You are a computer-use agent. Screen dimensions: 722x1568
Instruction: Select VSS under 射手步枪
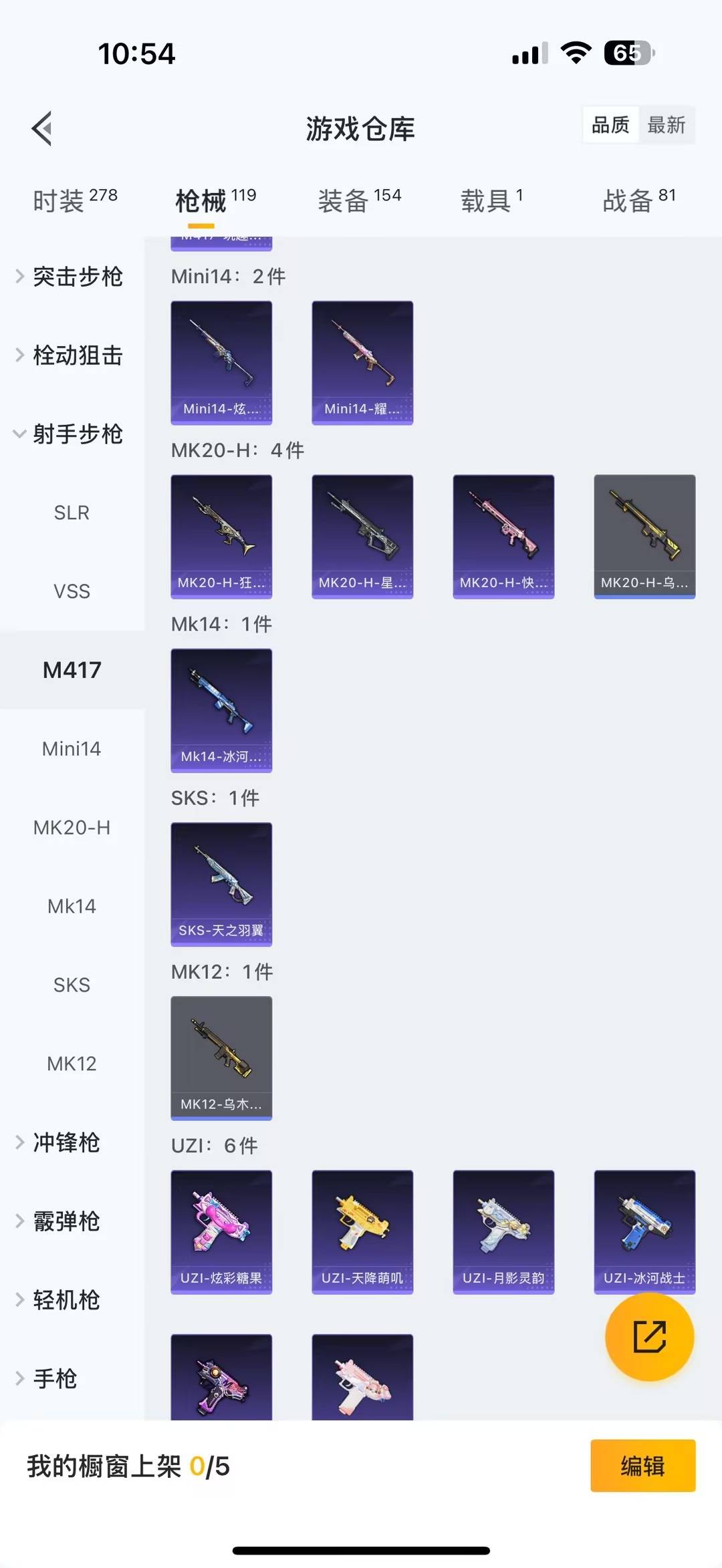pyautogui.click(x=72, y=591)
